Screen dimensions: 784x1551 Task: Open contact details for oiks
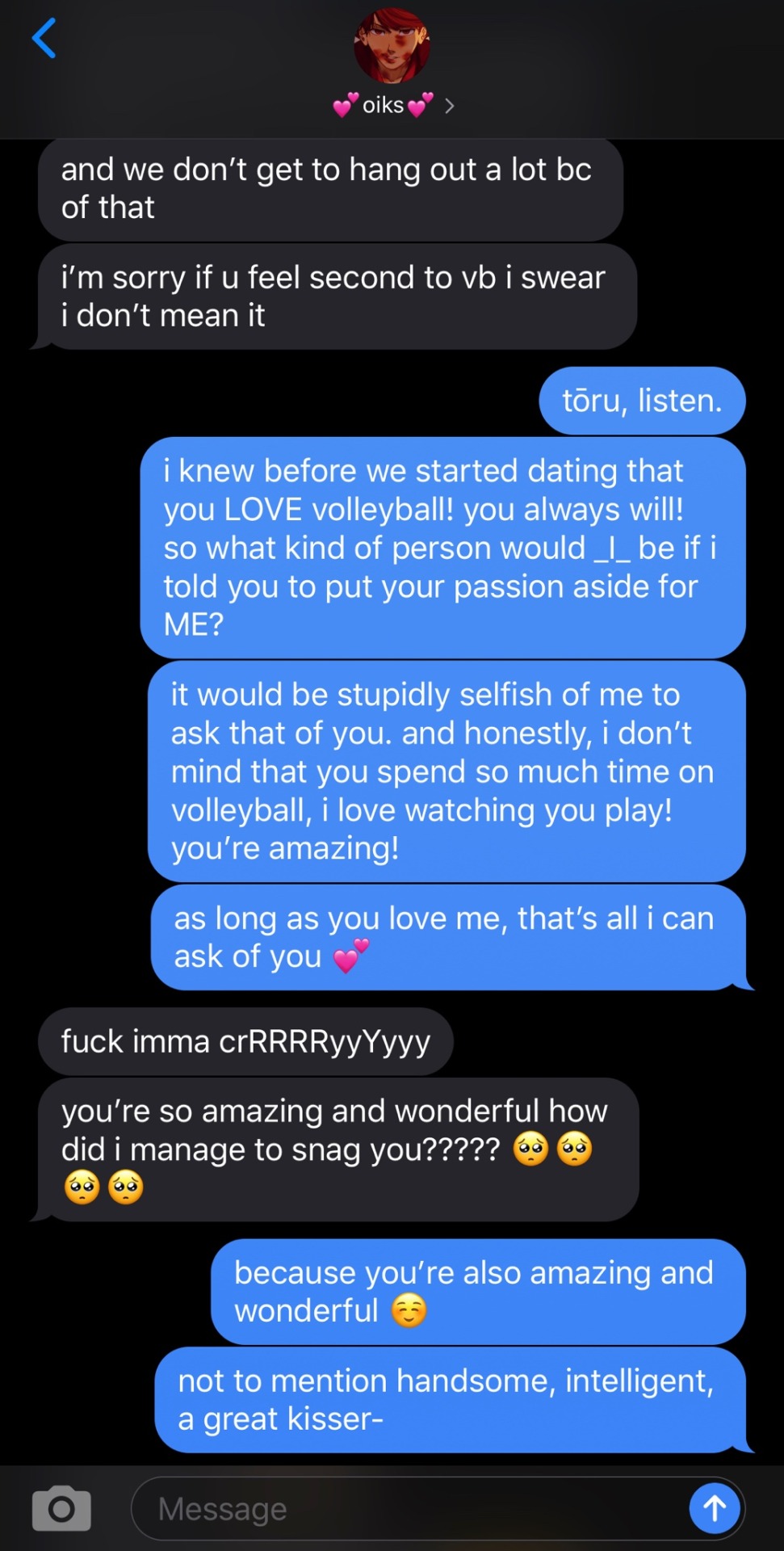(x=392, y=105)
